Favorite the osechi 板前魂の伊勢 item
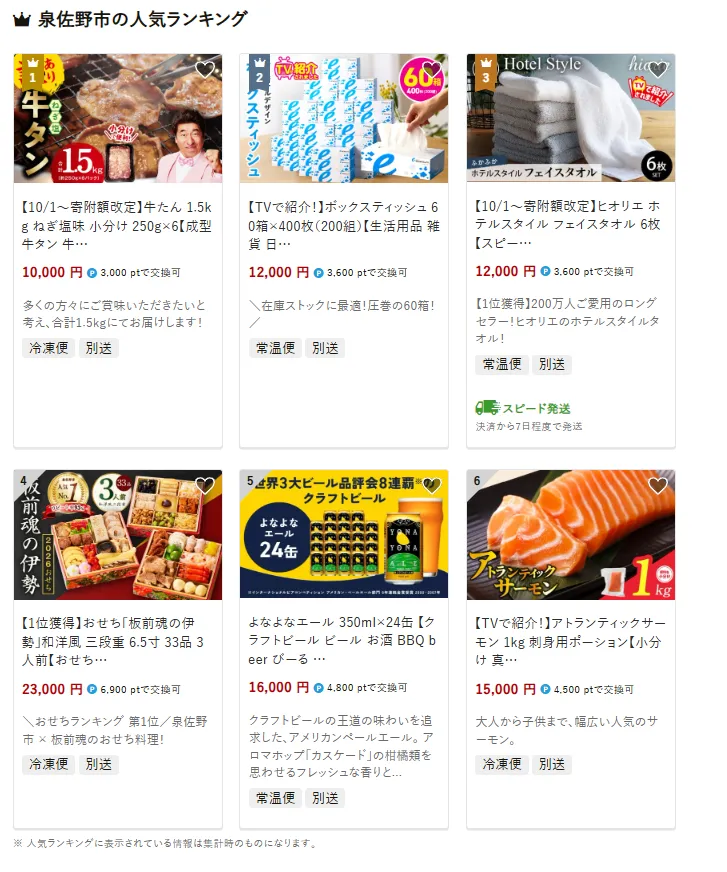The height and width of the screenshot is (872, 727). (205, 486)
